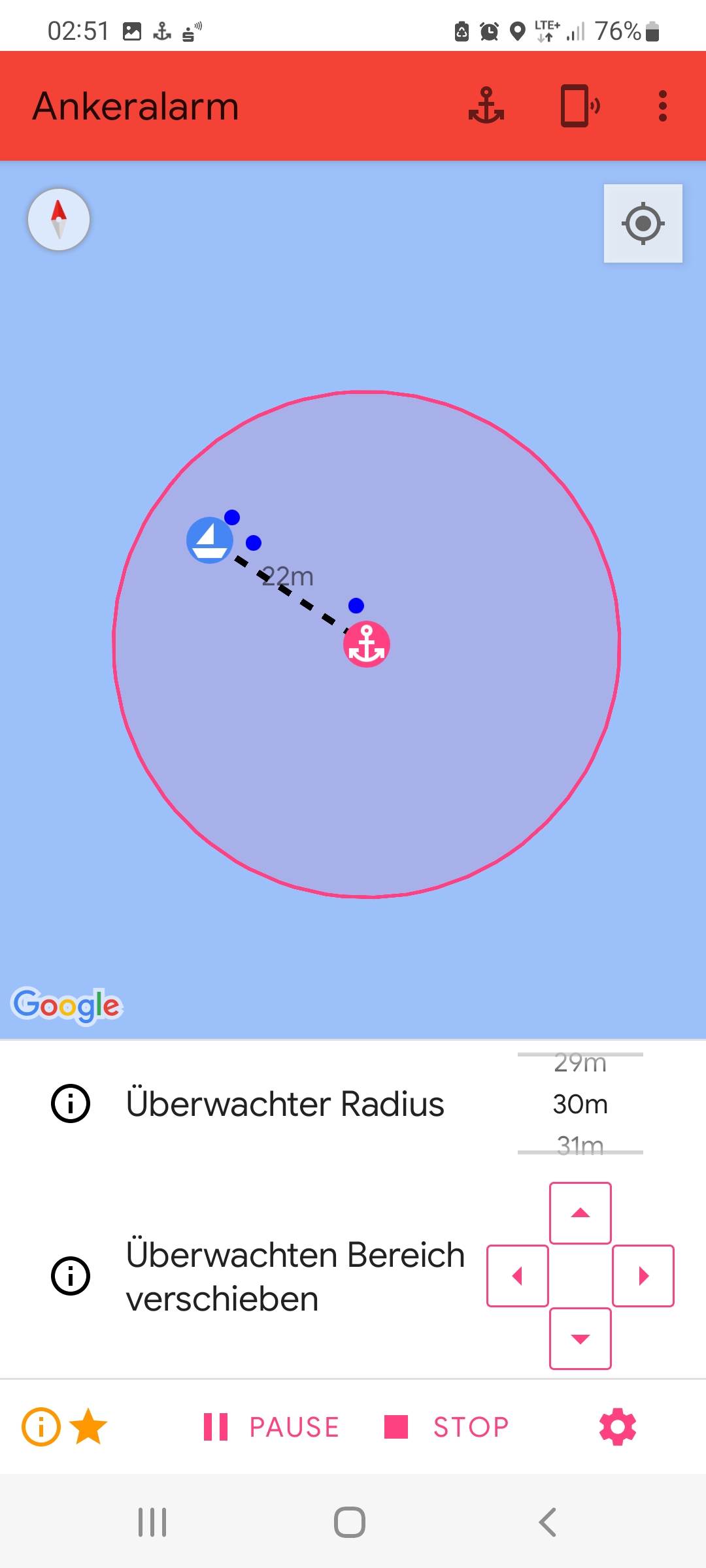Open the three-dot overflow menu
The image size is (706, 1568).
[x=662, y=106]
